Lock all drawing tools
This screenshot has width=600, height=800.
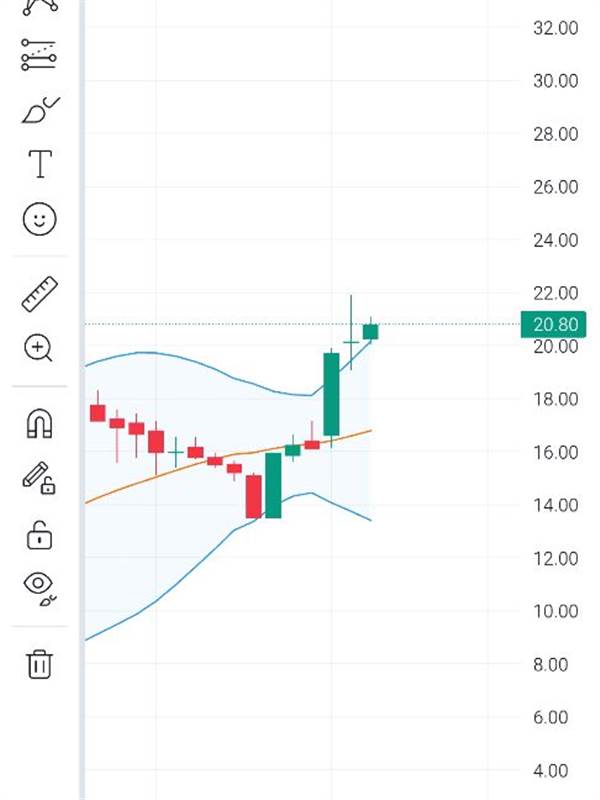point(39,535)
